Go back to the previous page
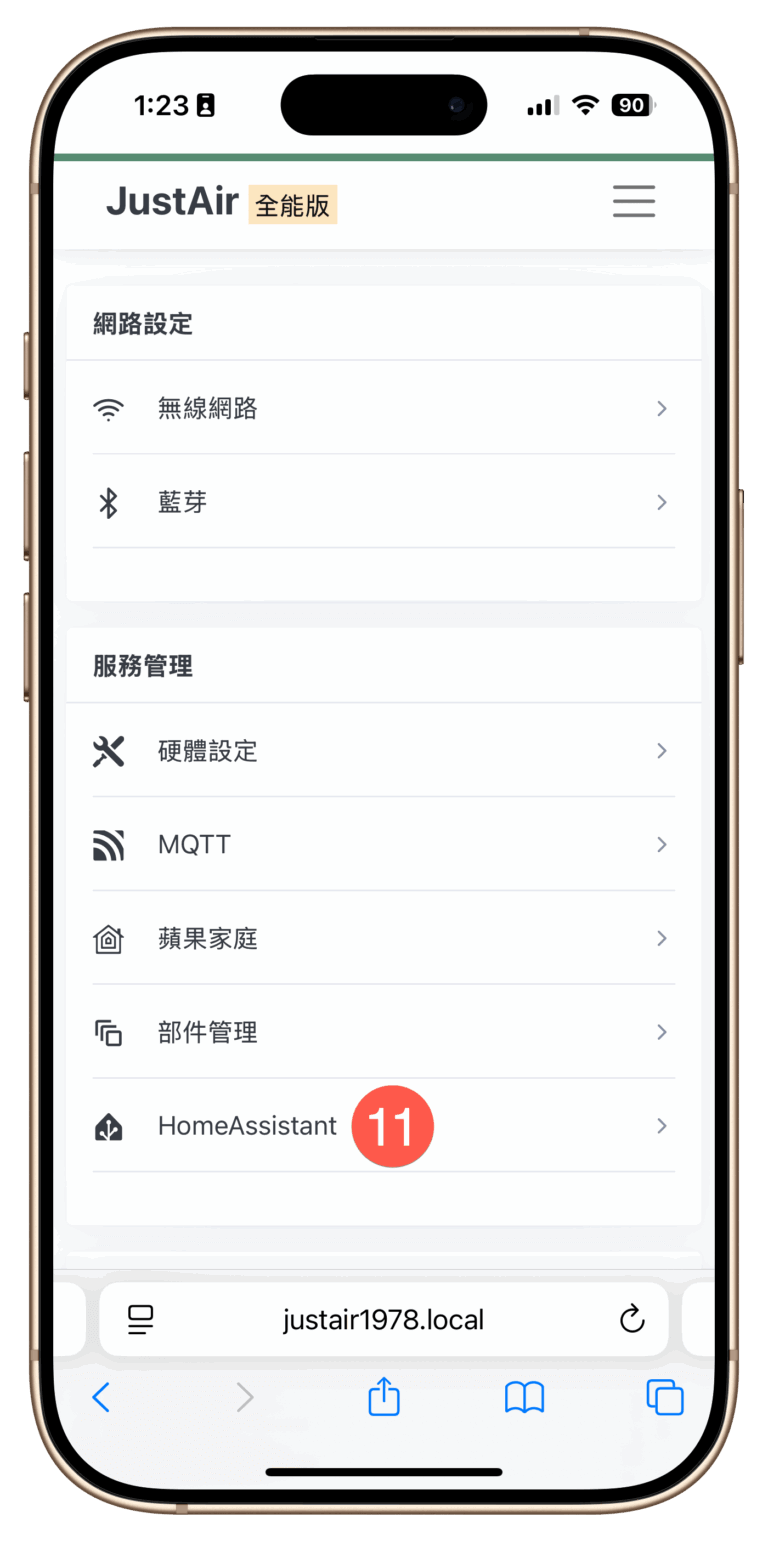Image resolution: width=768 pixels, height=1541 pixels. (x=101, y=1397)
